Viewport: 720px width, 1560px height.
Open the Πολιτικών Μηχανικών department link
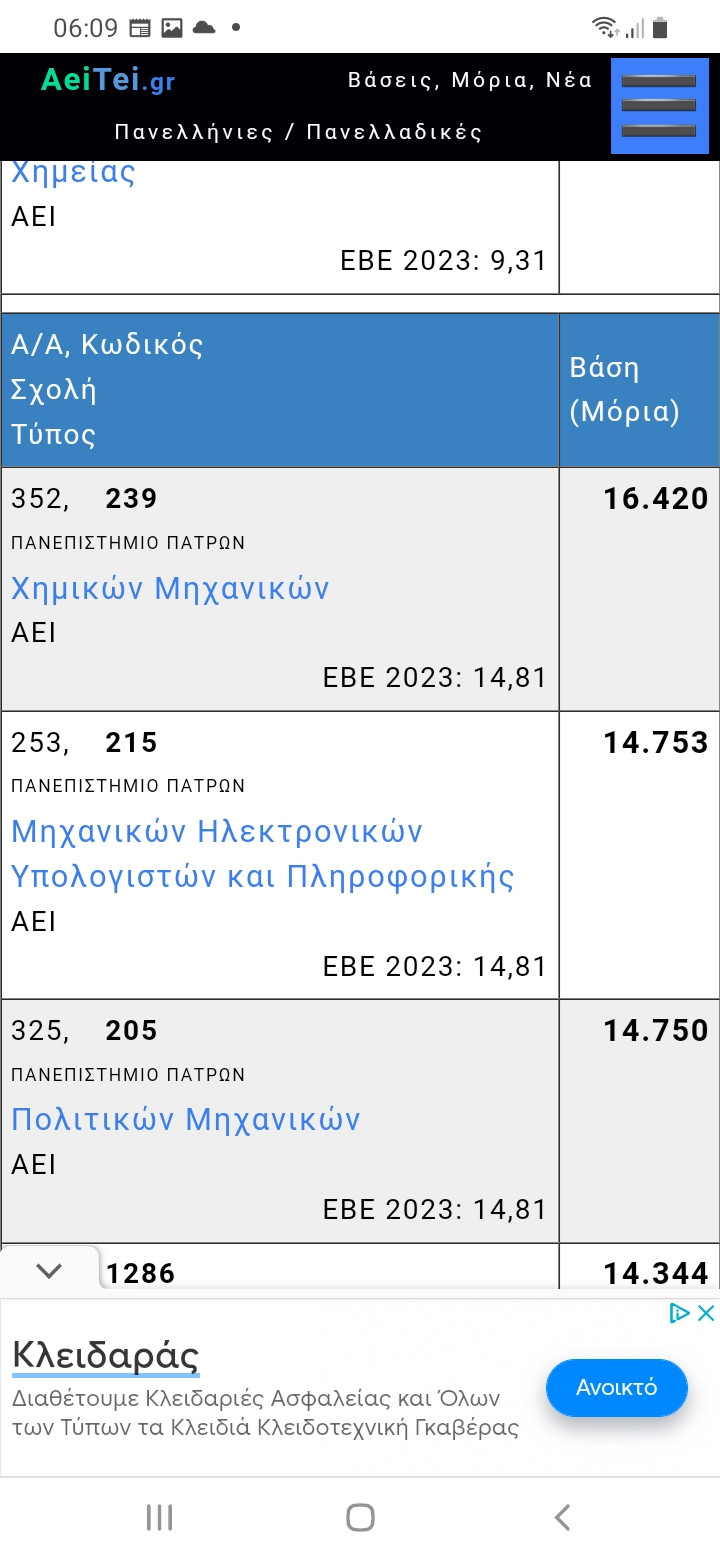click(x=185, y=1119)
